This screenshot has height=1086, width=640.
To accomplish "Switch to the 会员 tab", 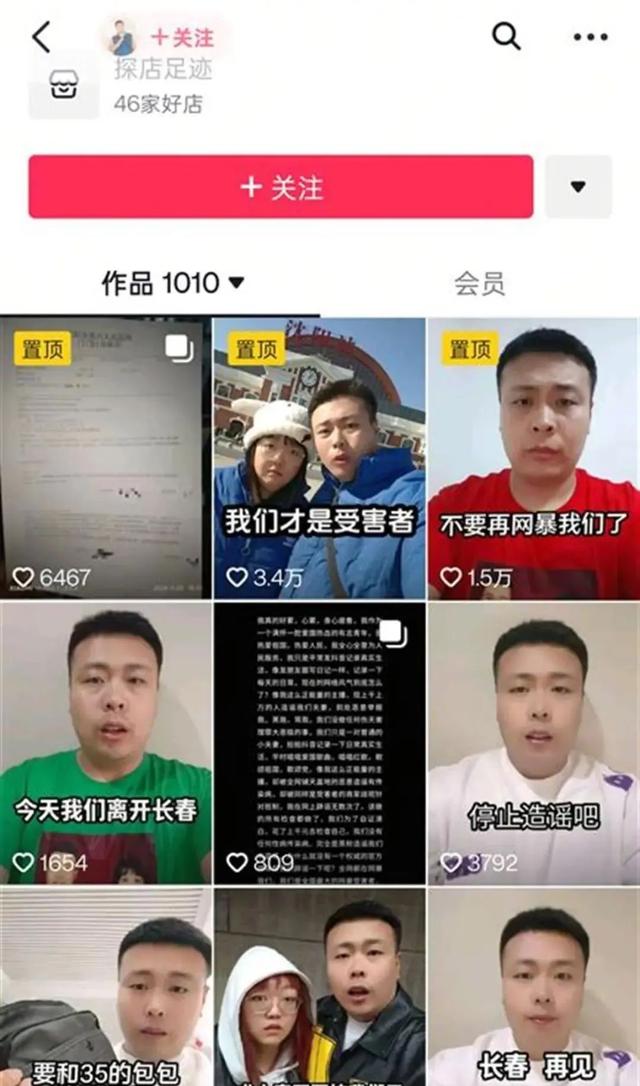I will [x=479, y=283].
